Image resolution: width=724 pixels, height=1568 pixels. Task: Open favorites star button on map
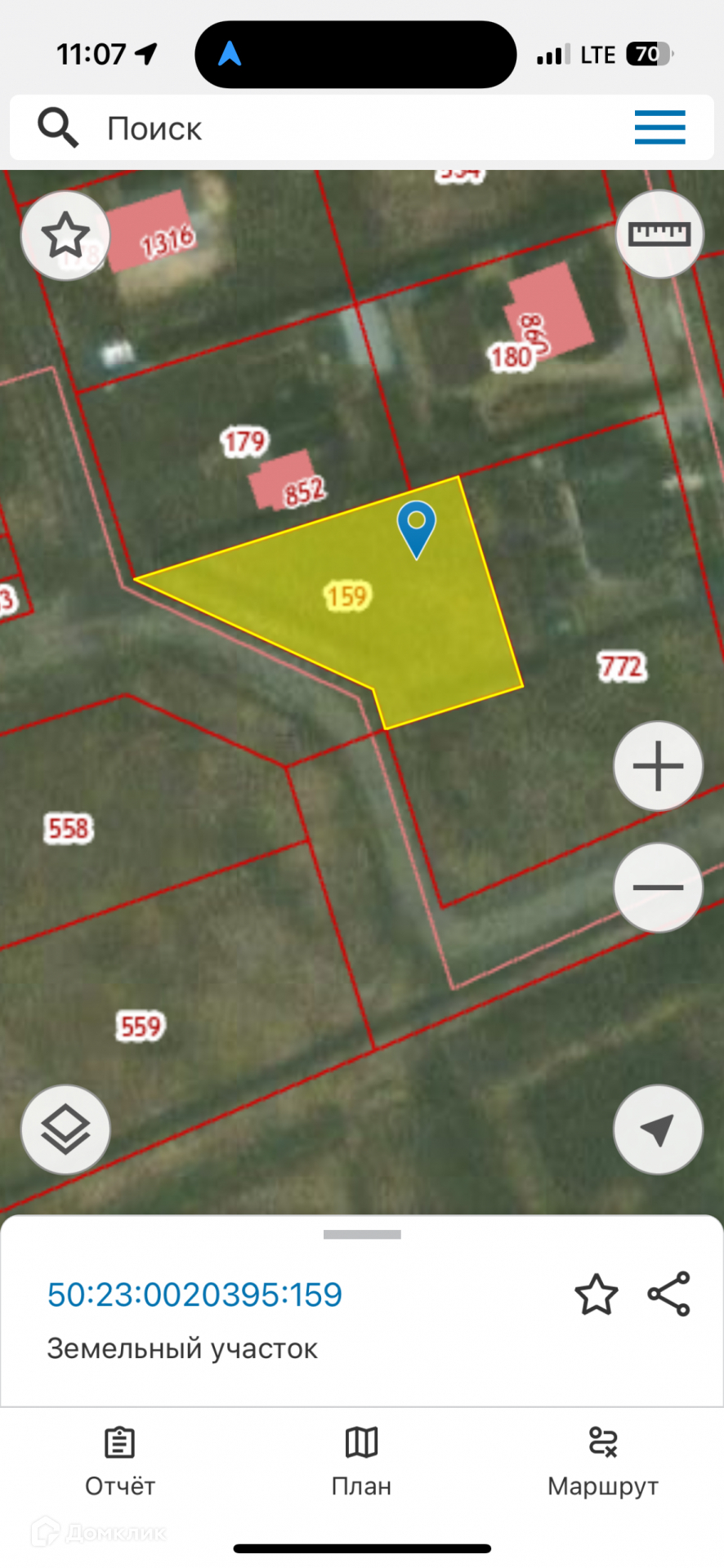click(x=65, y=236)
